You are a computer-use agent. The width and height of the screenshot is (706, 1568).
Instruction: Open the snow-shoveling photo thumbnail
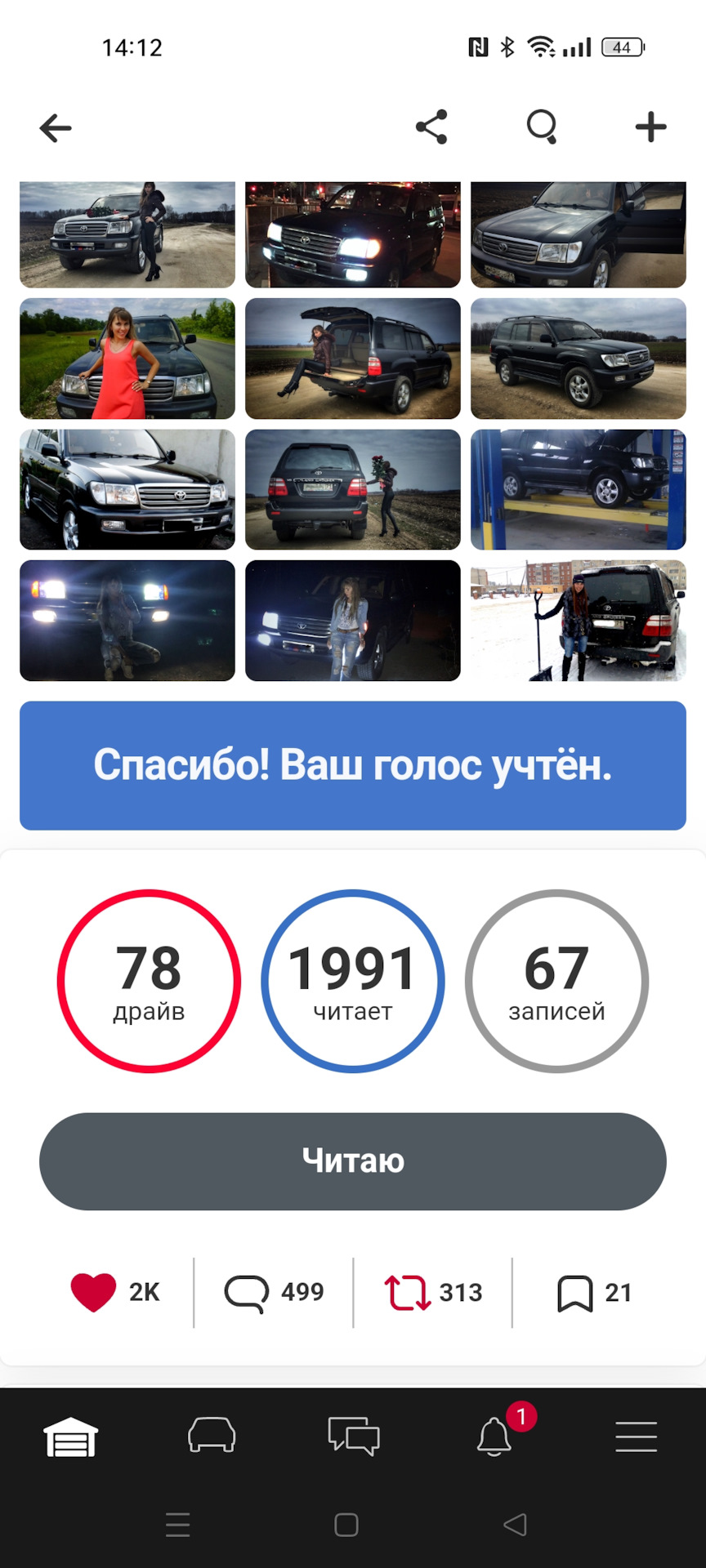coord(578,621)
